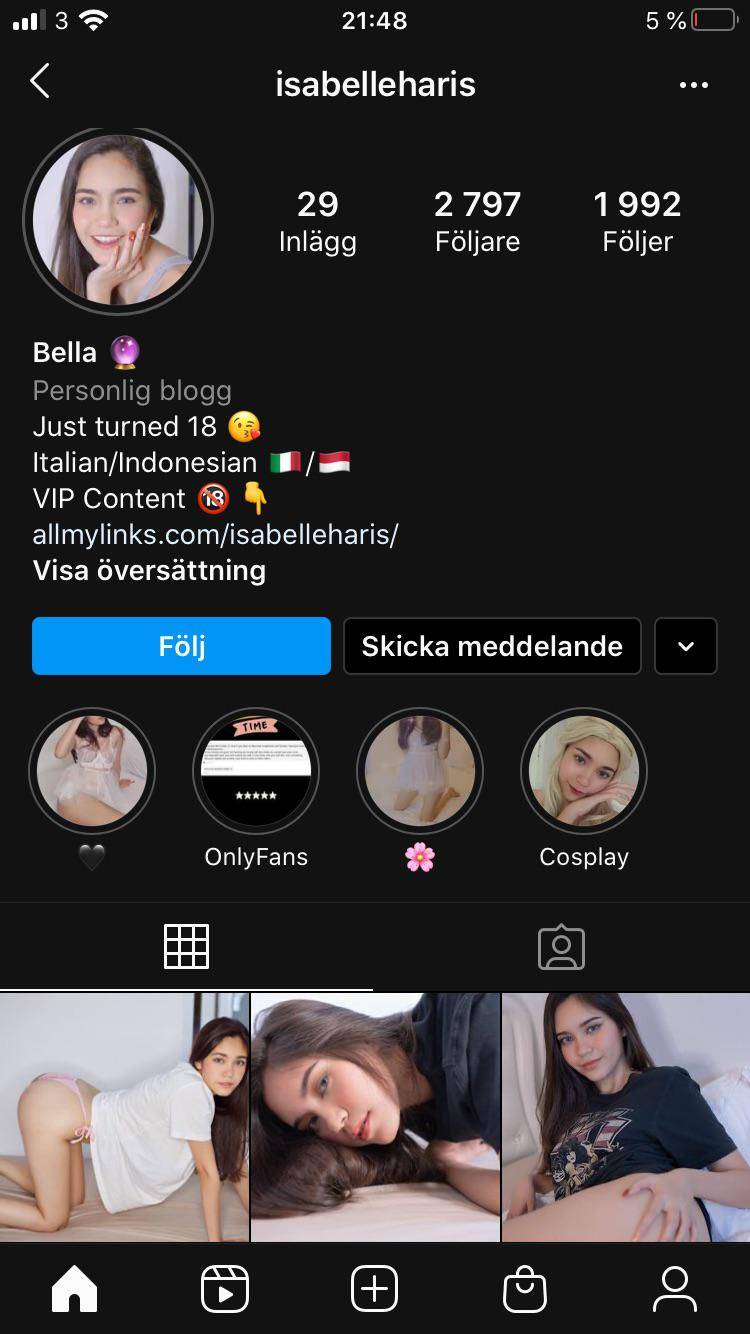This screenshot has width=750, height=1334.
Task: Switch to the tagged photos tab
Action: 561,946
